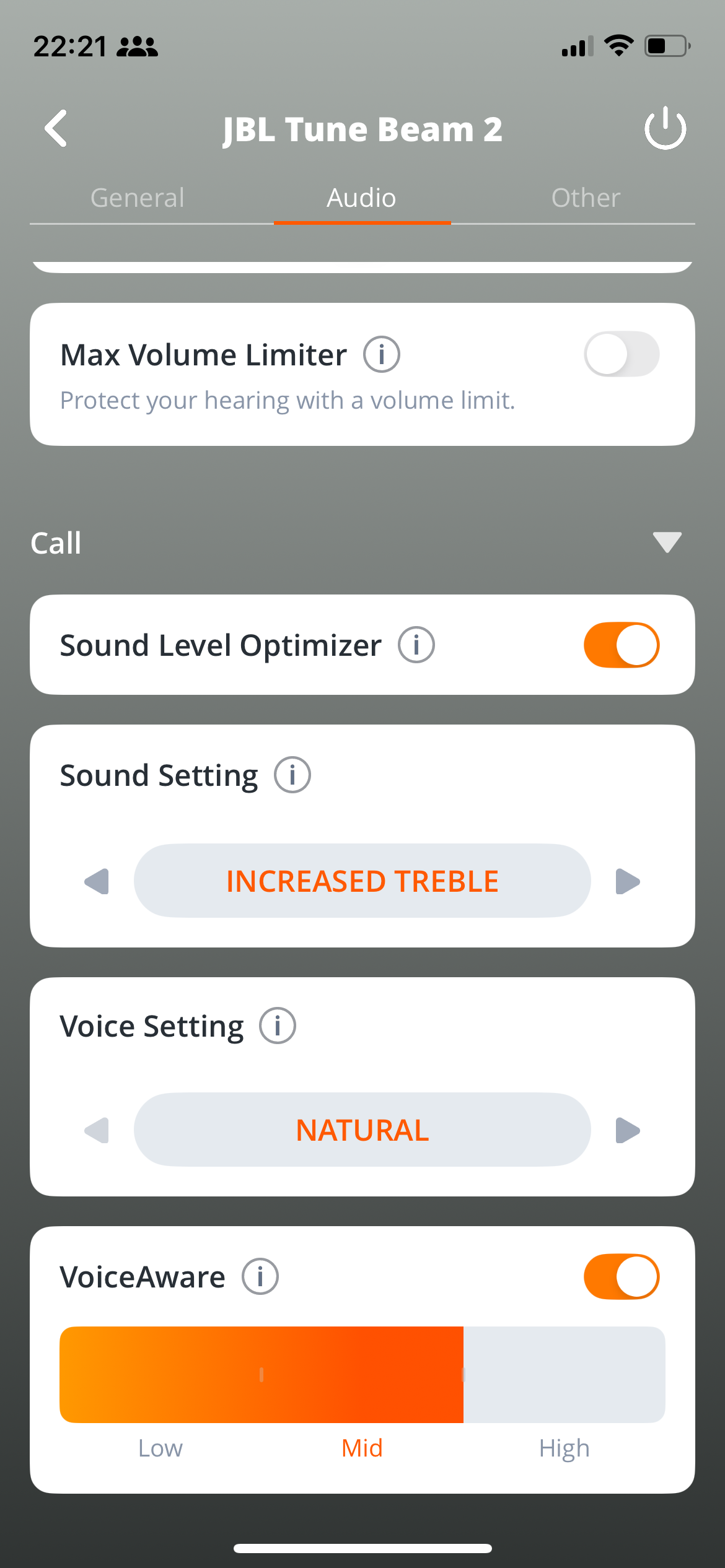Switch to the General tab
725x1568 pixels.
[x=138, y=198]
